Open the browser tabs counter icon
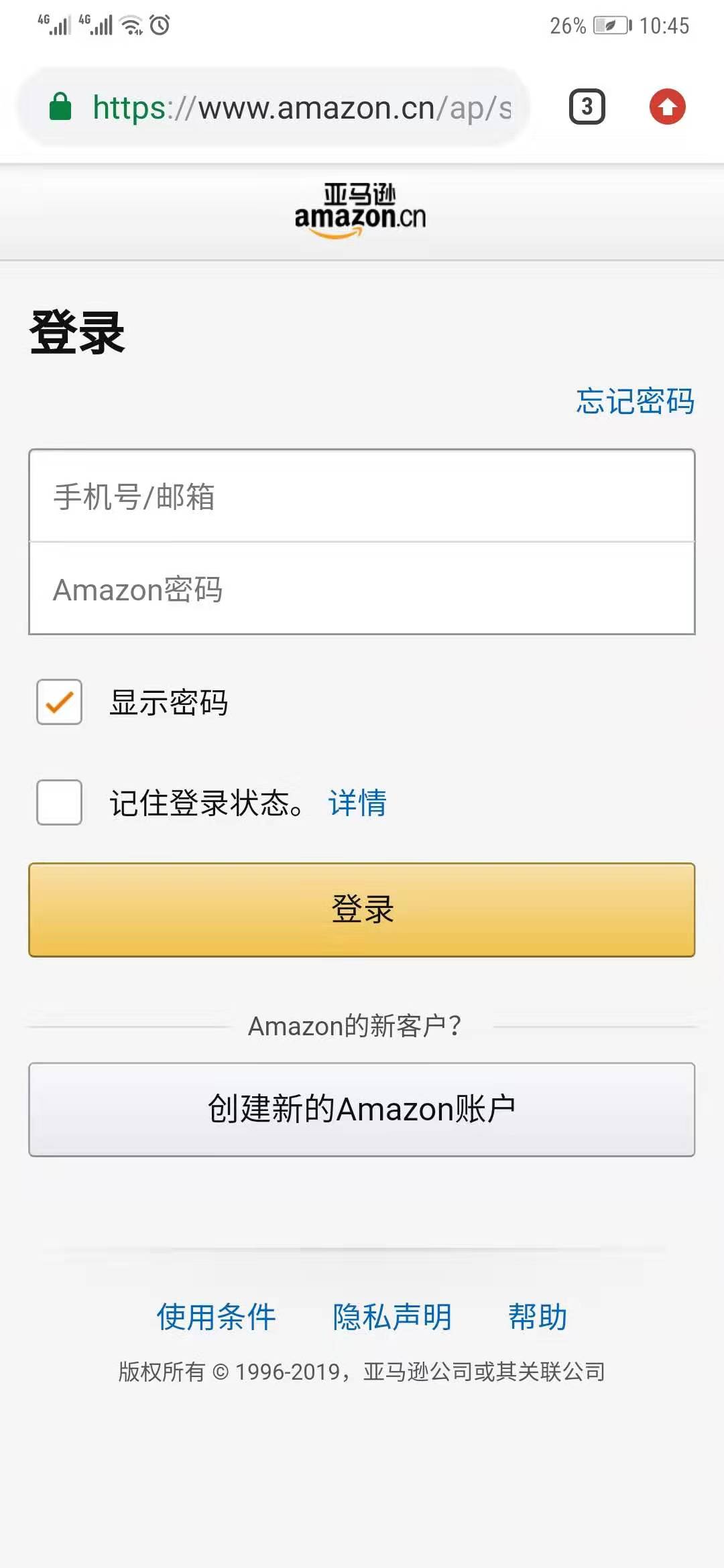Screen dimensions: 724x1568 point(588,107)
